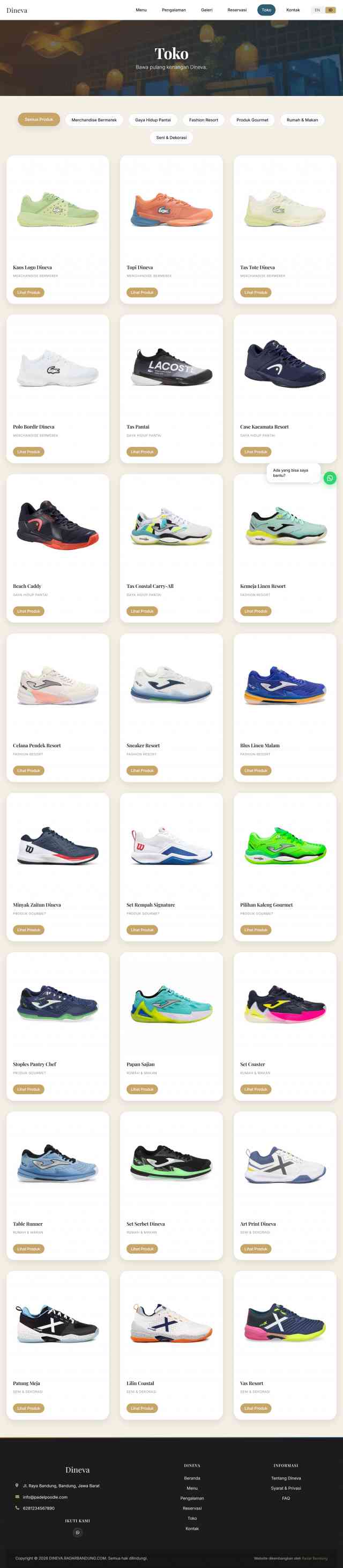Open the Kontak page

pyautogui.click(x=293, y=10)
